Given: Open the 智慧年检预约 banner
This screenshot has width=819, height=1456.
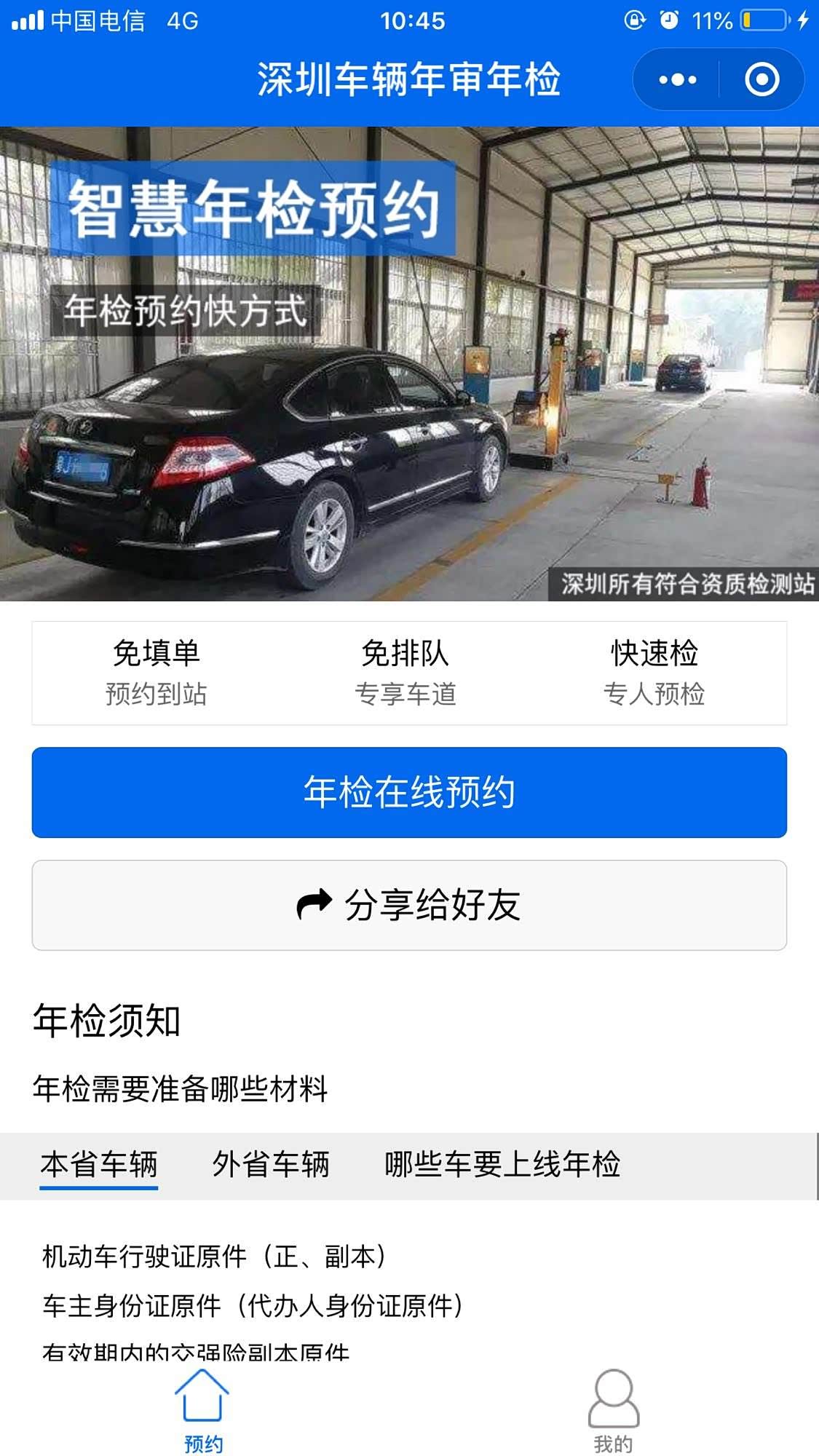Looking at the screenshot, I should pyautogui.click(x=409, y=364).
